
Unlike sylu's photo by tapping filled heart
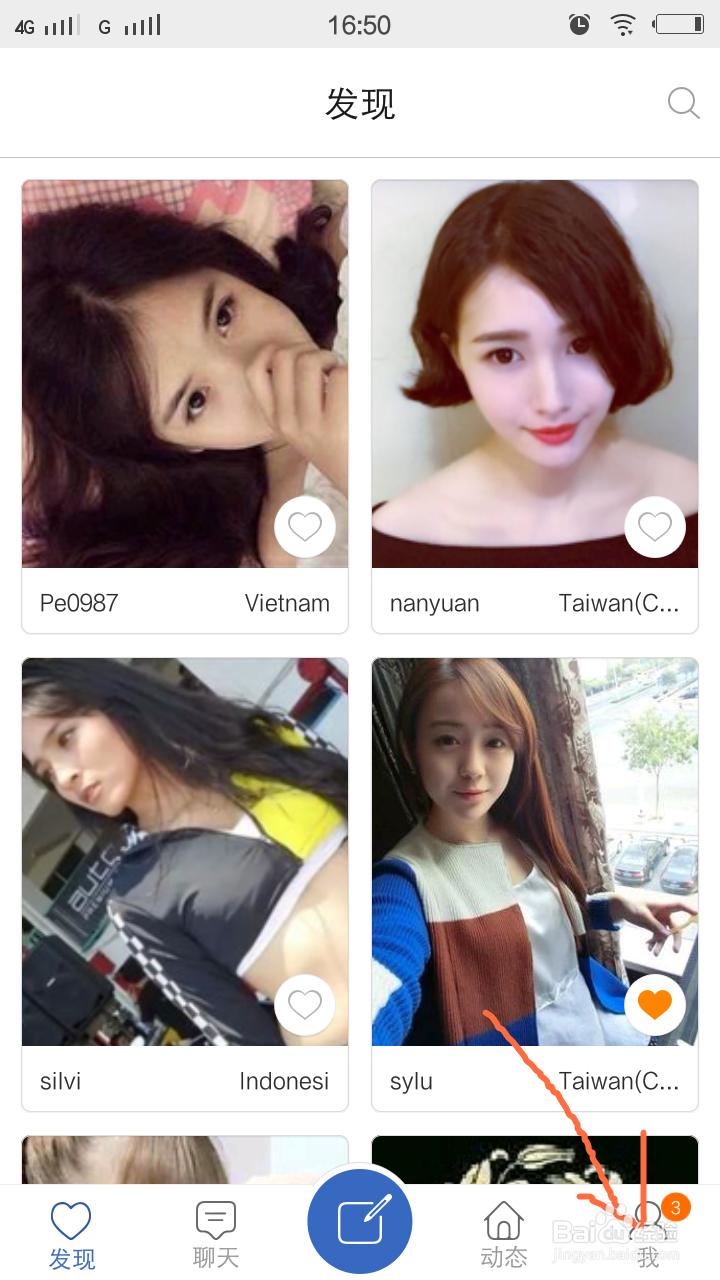tap(655, 1004)
